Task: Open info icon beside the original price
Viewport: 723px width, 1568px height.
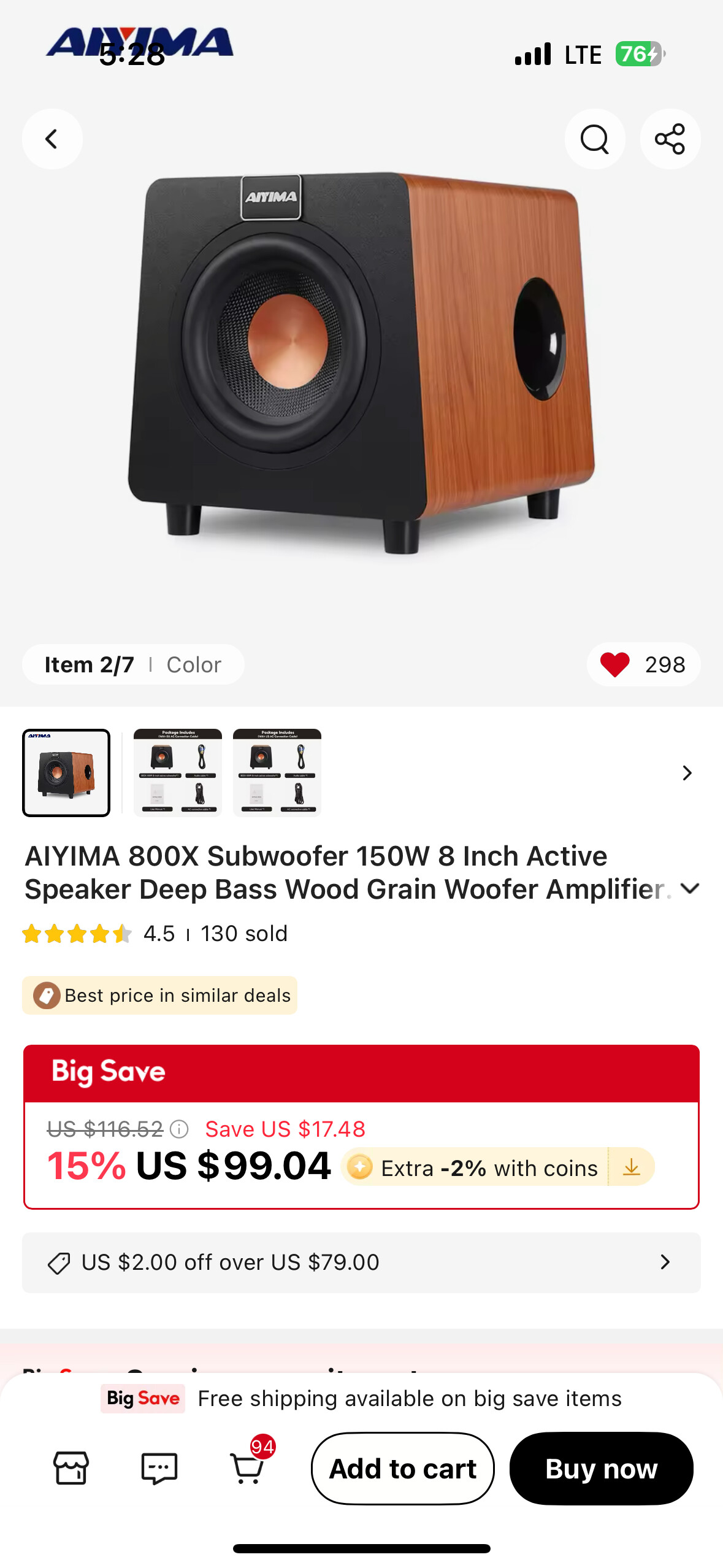Action: coord(179,1129)
